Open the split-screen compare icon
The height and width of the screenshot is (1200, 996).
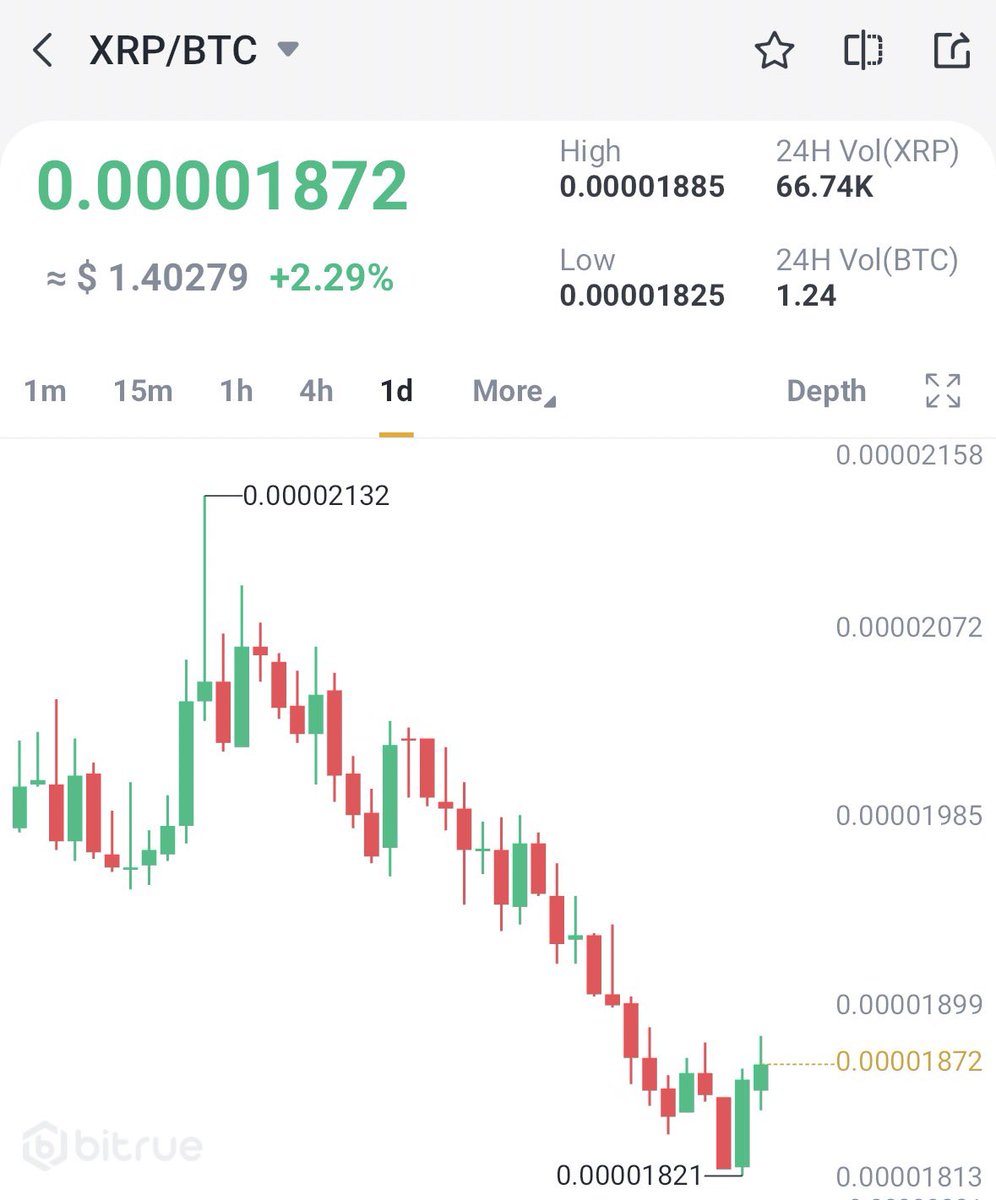pyautogui.click(x=863, y=50)
